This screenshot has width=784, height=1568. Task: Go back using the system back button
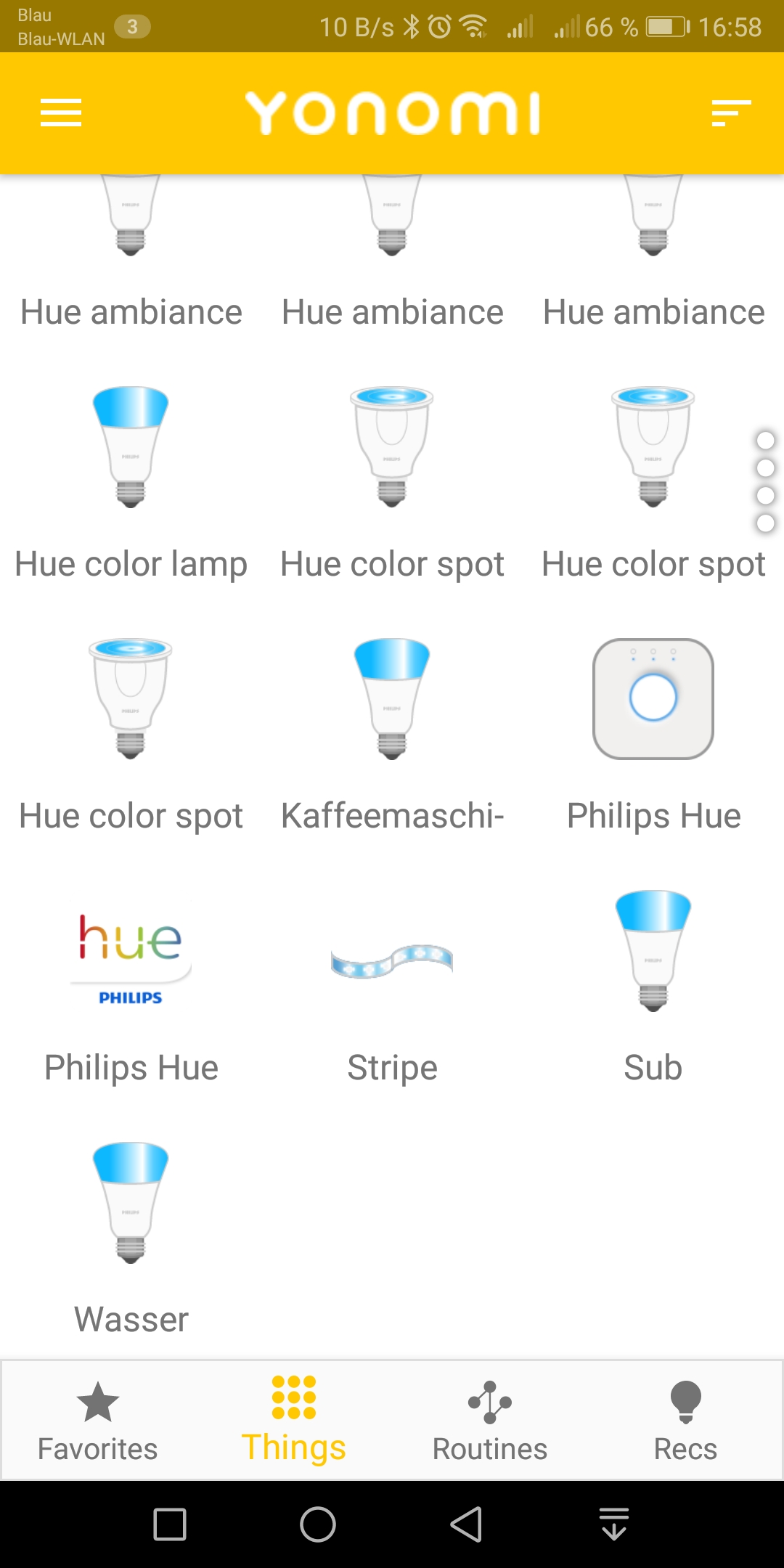click(466, 1524)
